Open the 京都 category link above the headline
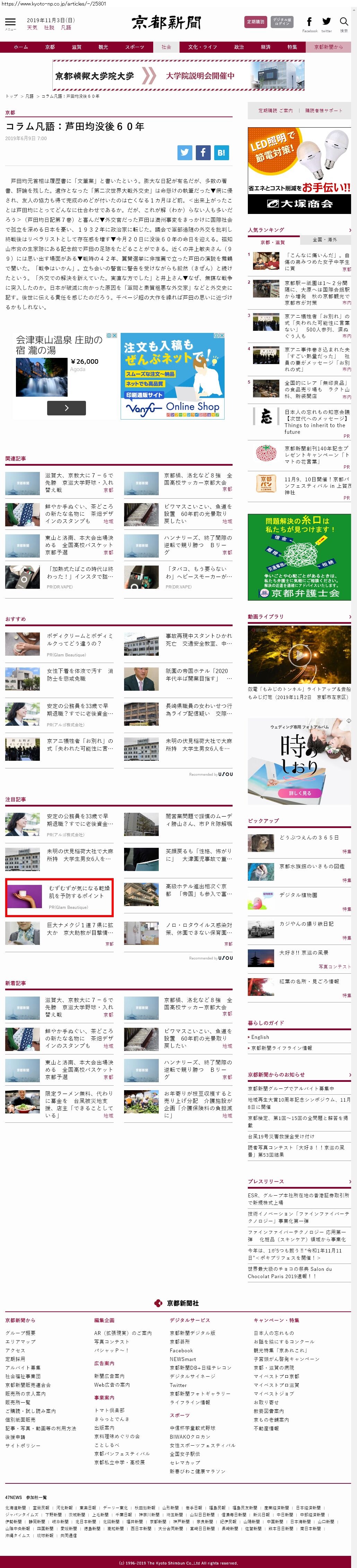The image size is (357, 1568). tap(10, 113)
